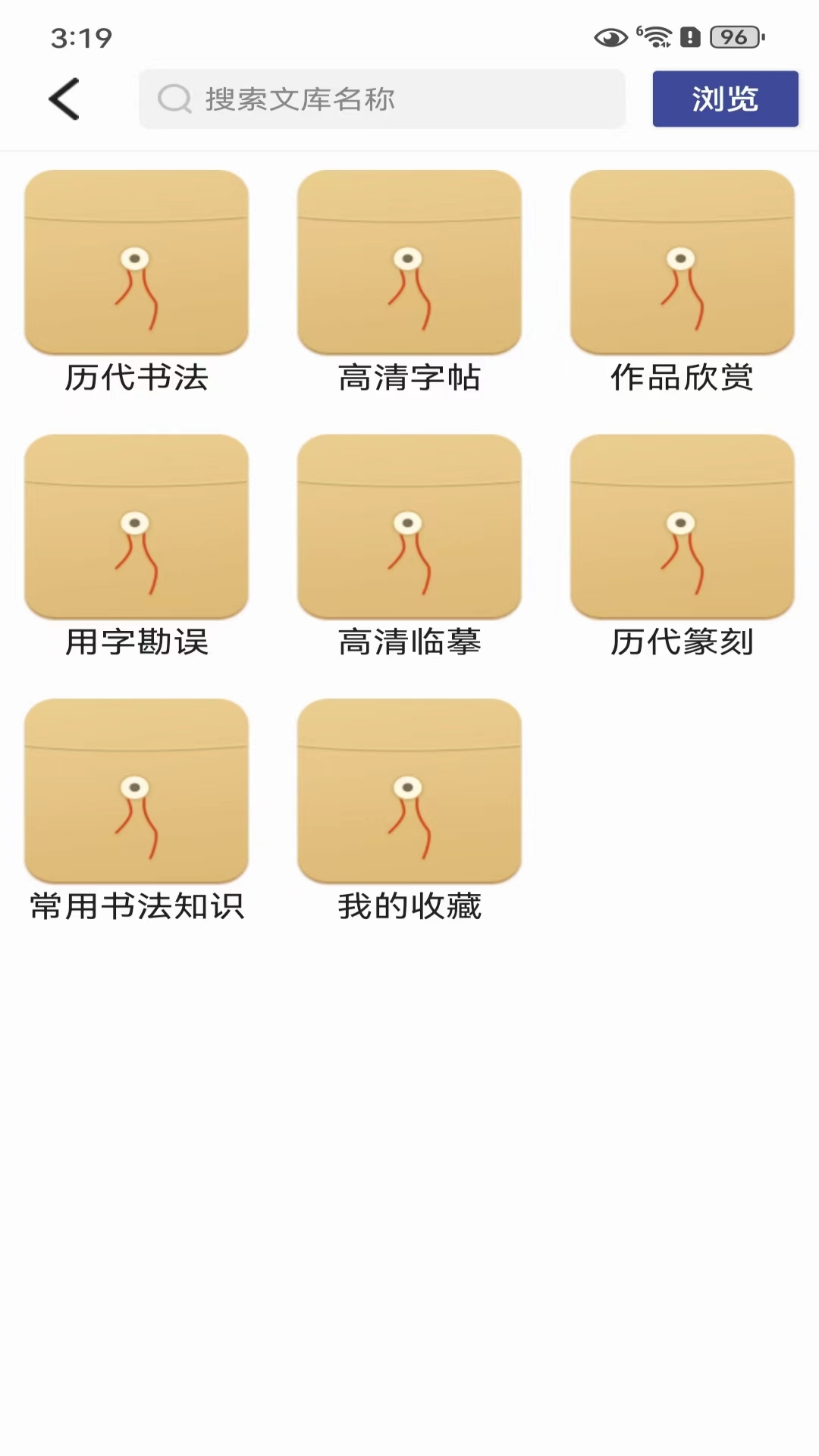Select the 高清字帖 folder thumbnail

point(409,262)
